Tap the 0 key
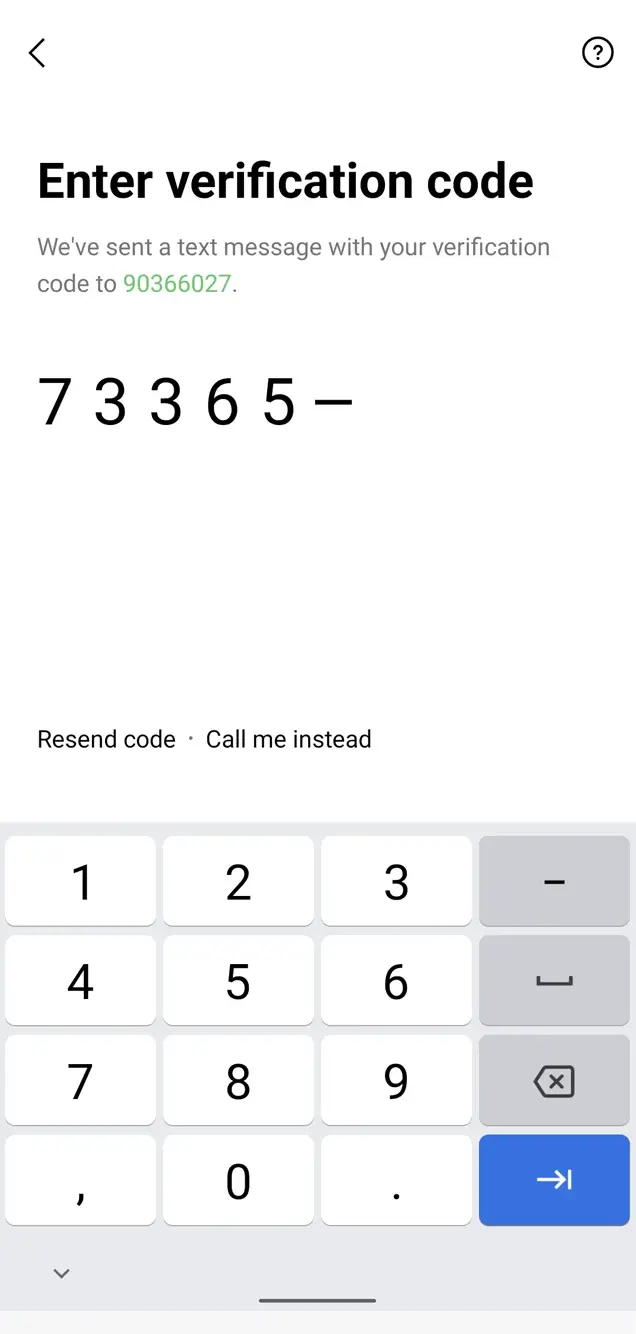Screen dimensions: 636x1334 coord(238,1180)
